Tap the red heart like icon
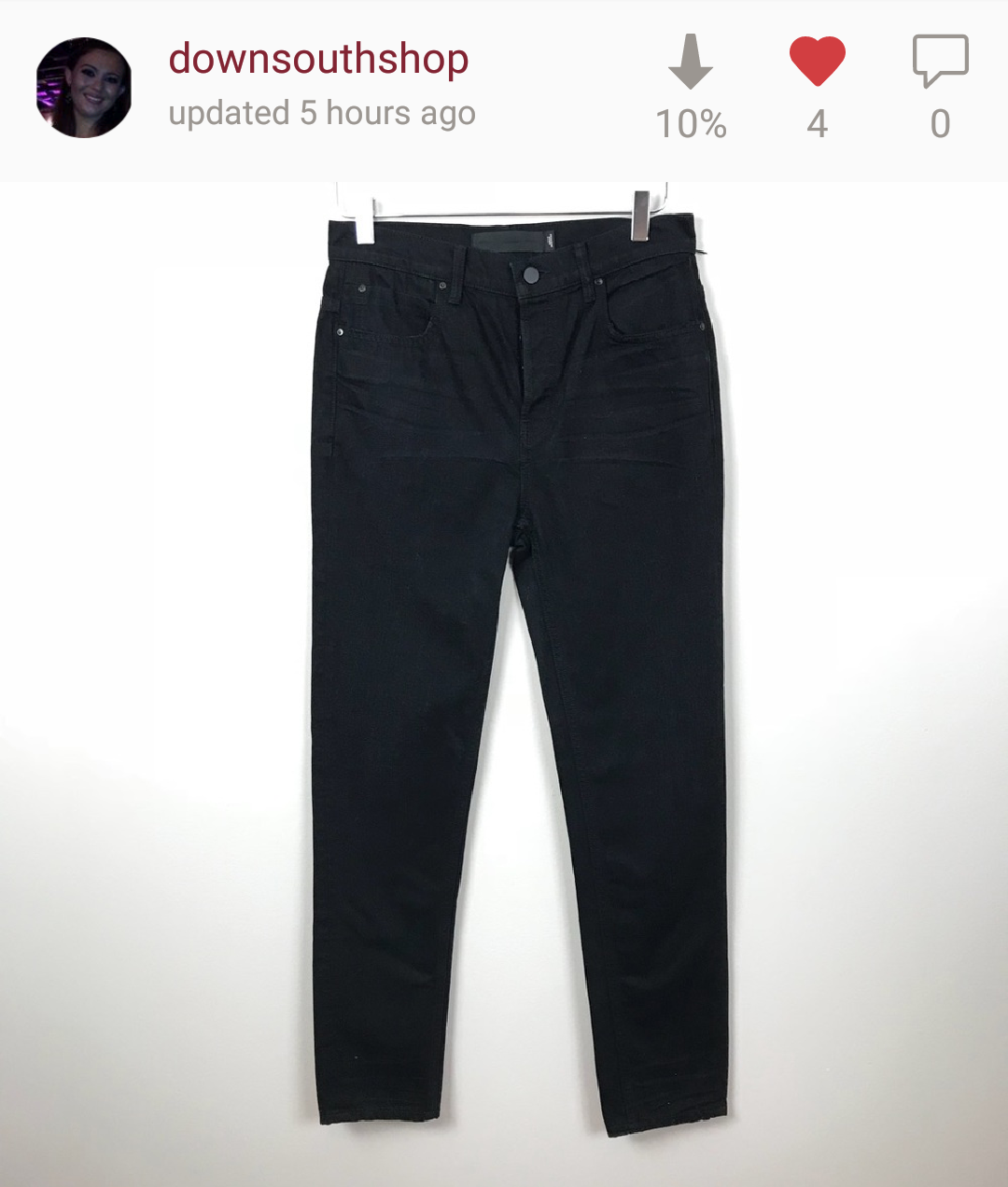This screenshot has width=1008, height=1187. pos(817,62)
